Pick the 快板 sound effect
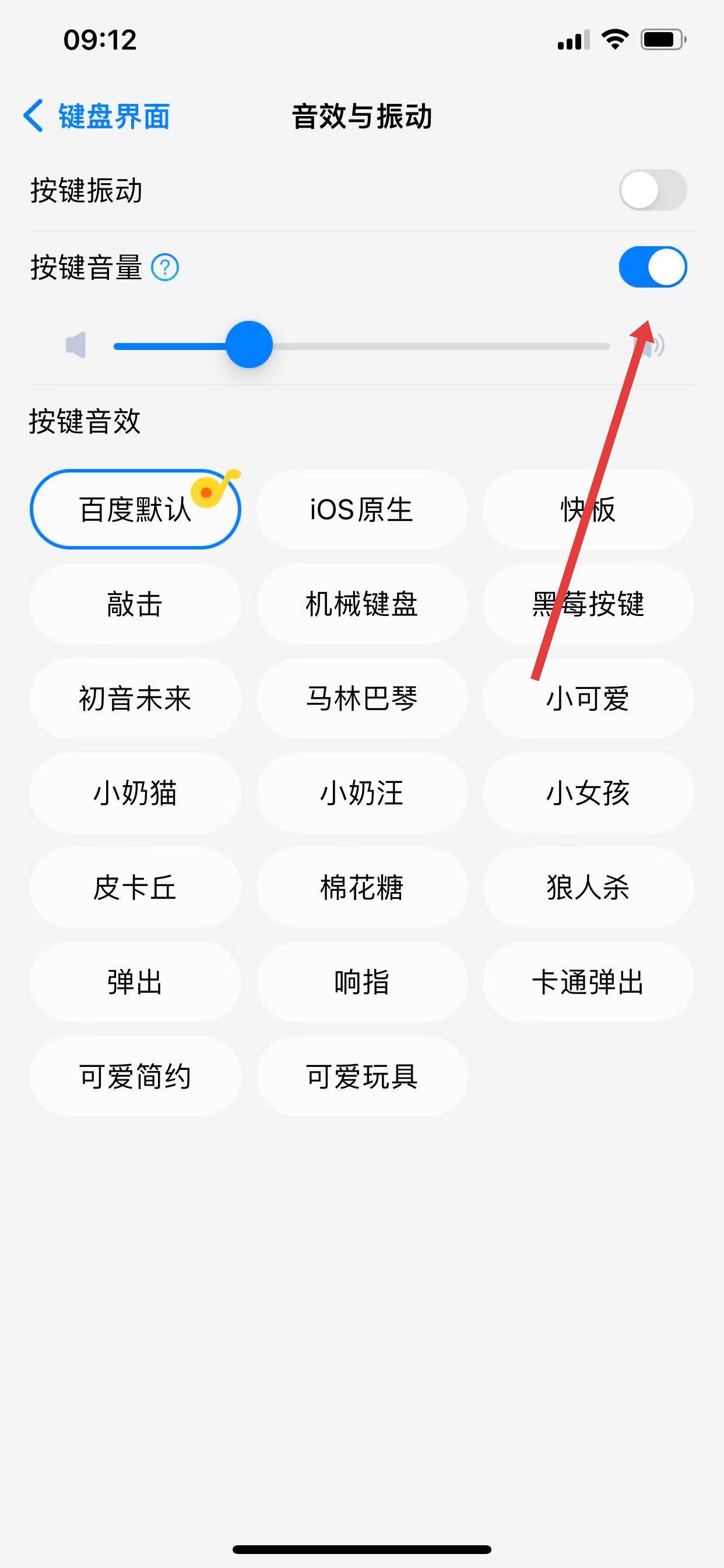This screenshot has height=1568, width=724. pos(588,509)
